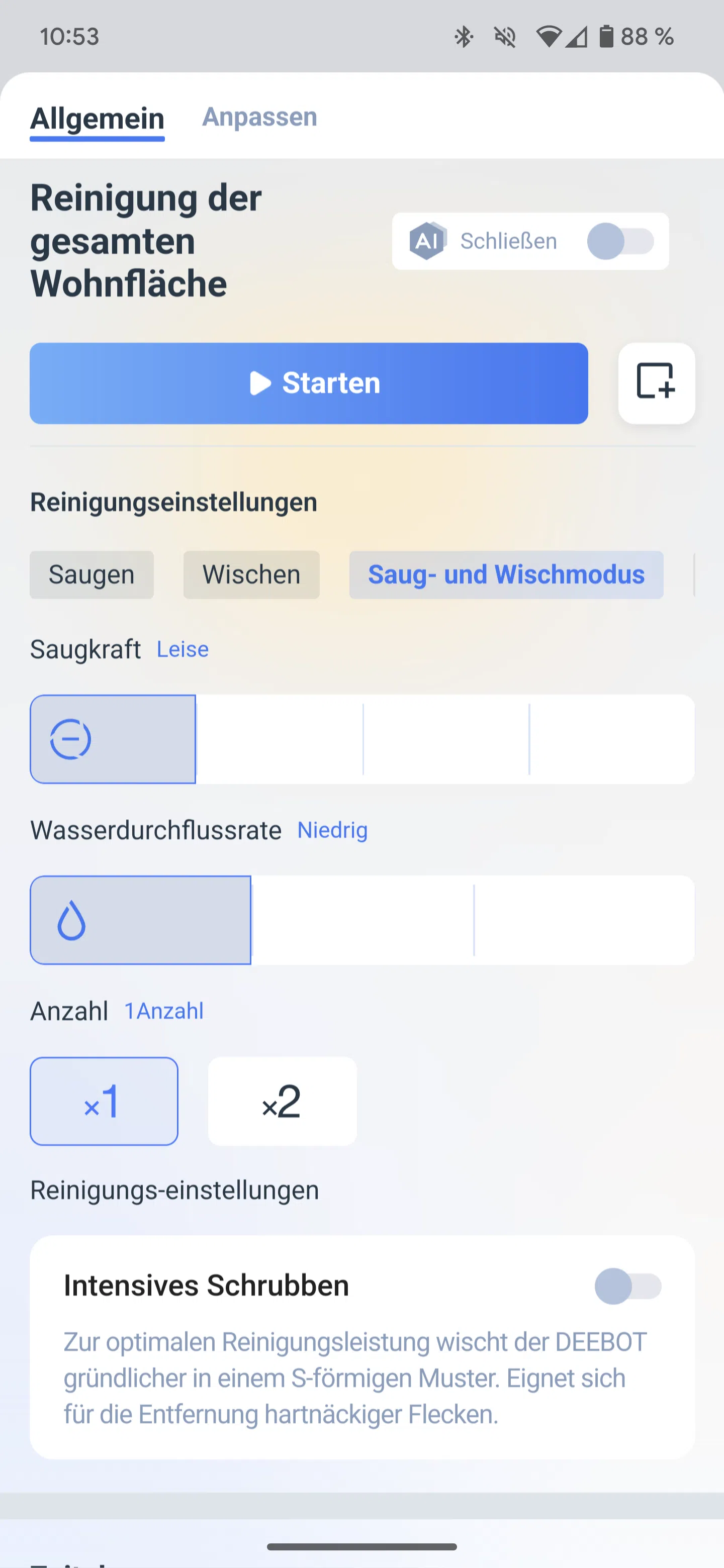
Task: Set Saugkraft to the Leise level
Action: click(113, 739)
